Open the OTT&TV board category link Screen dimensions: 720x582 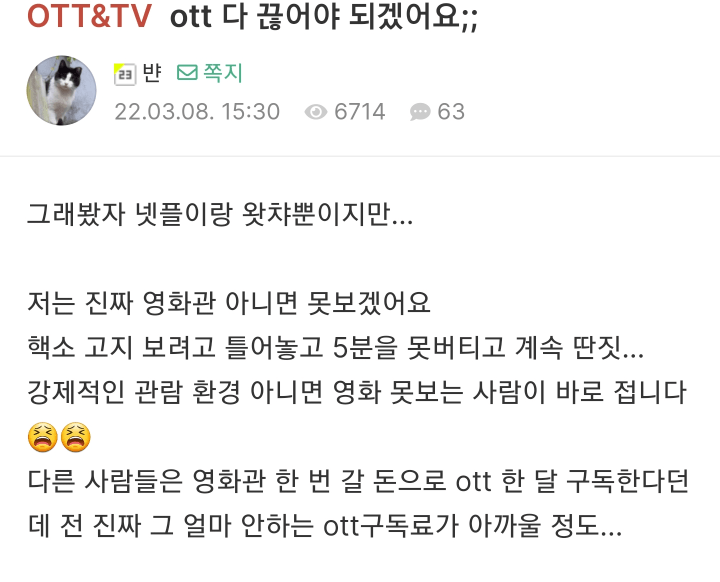coord(88,18)
